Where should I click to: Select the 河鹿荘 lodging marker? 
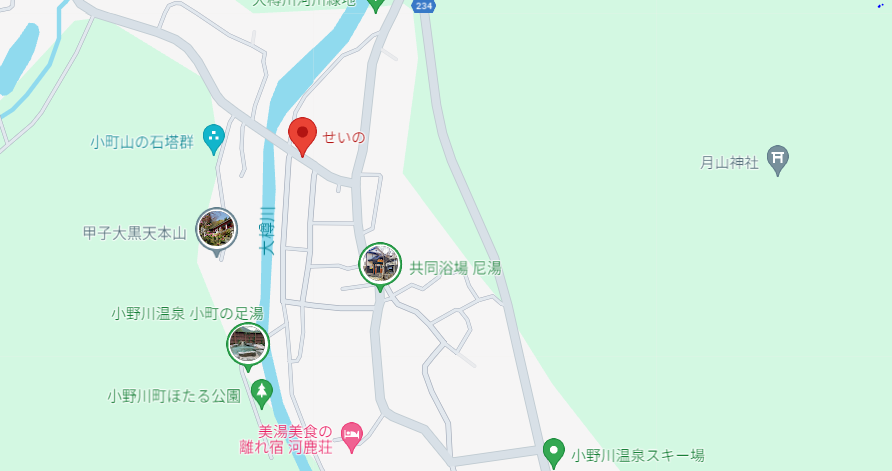coord(352,437)
